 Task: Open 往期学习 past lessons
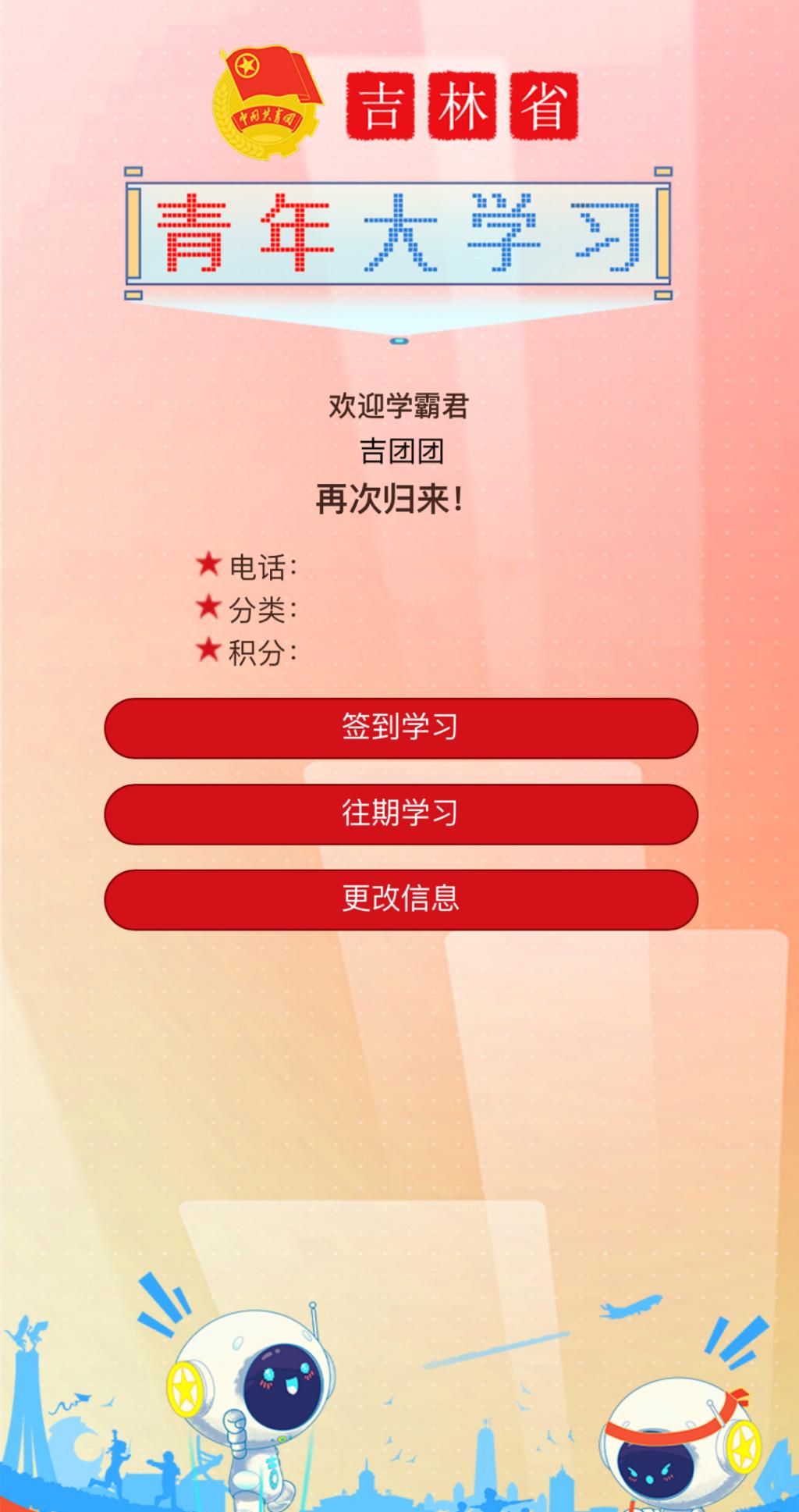pos(400,813)
